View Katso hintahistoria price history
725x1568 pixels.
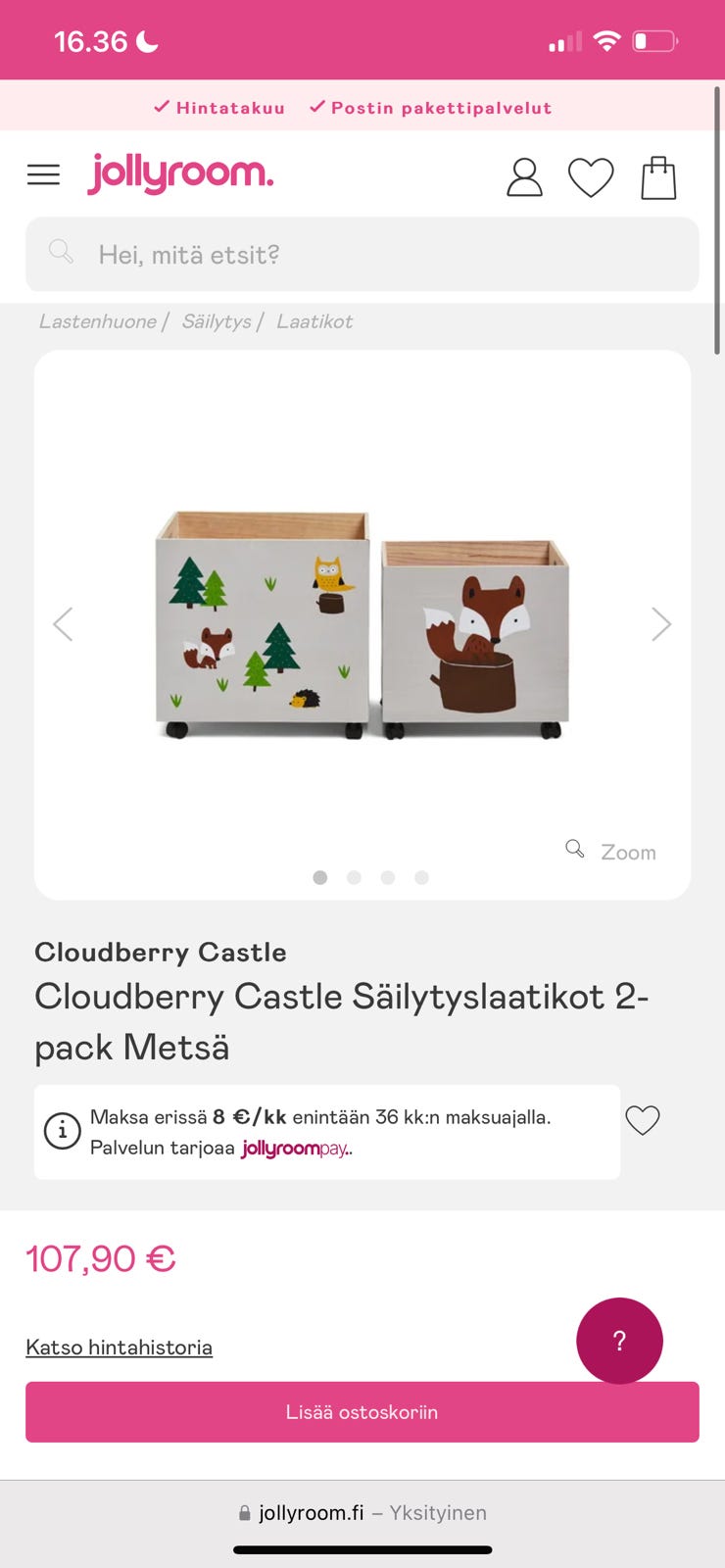(119, 1347)
